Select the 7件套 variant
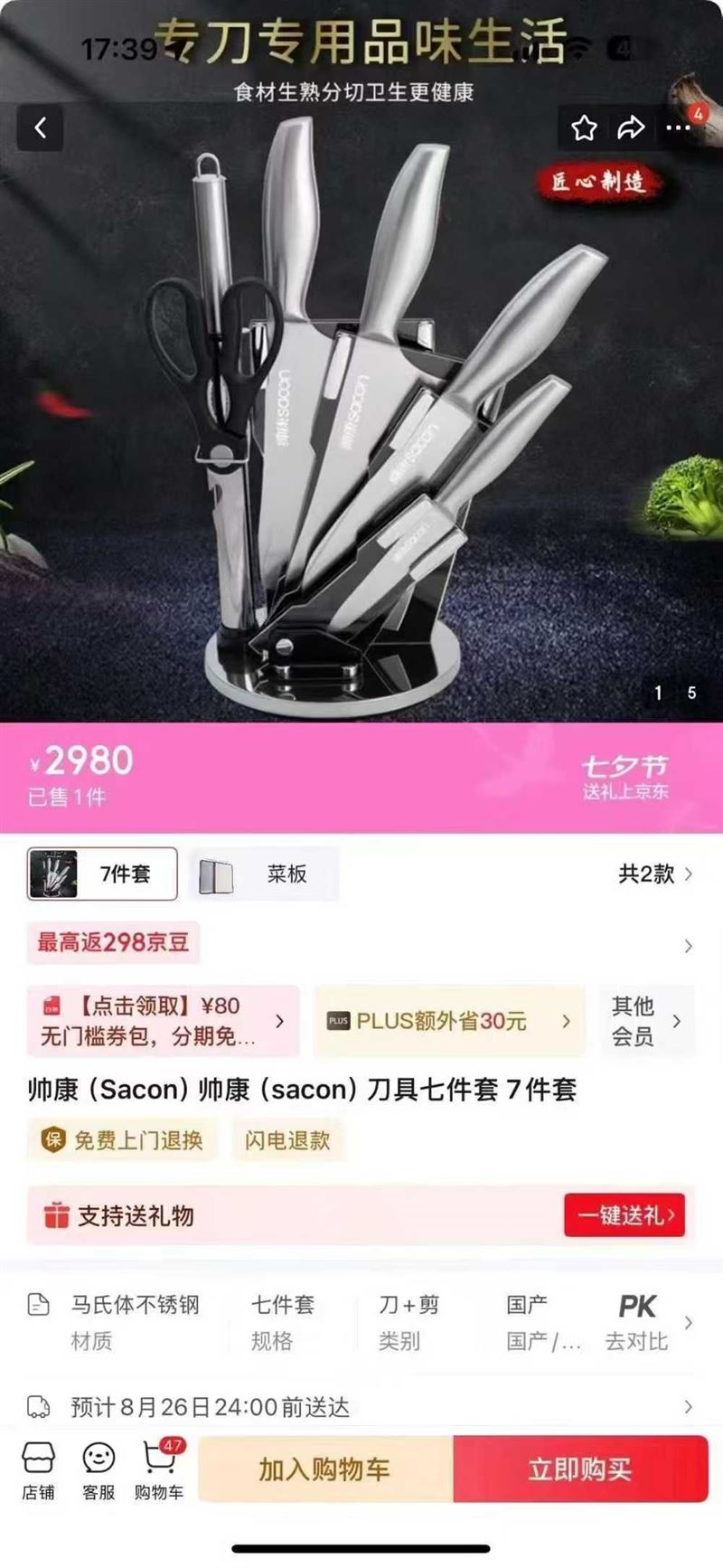This screenshot has width=723, height=1568. click(x=102, y=874)
